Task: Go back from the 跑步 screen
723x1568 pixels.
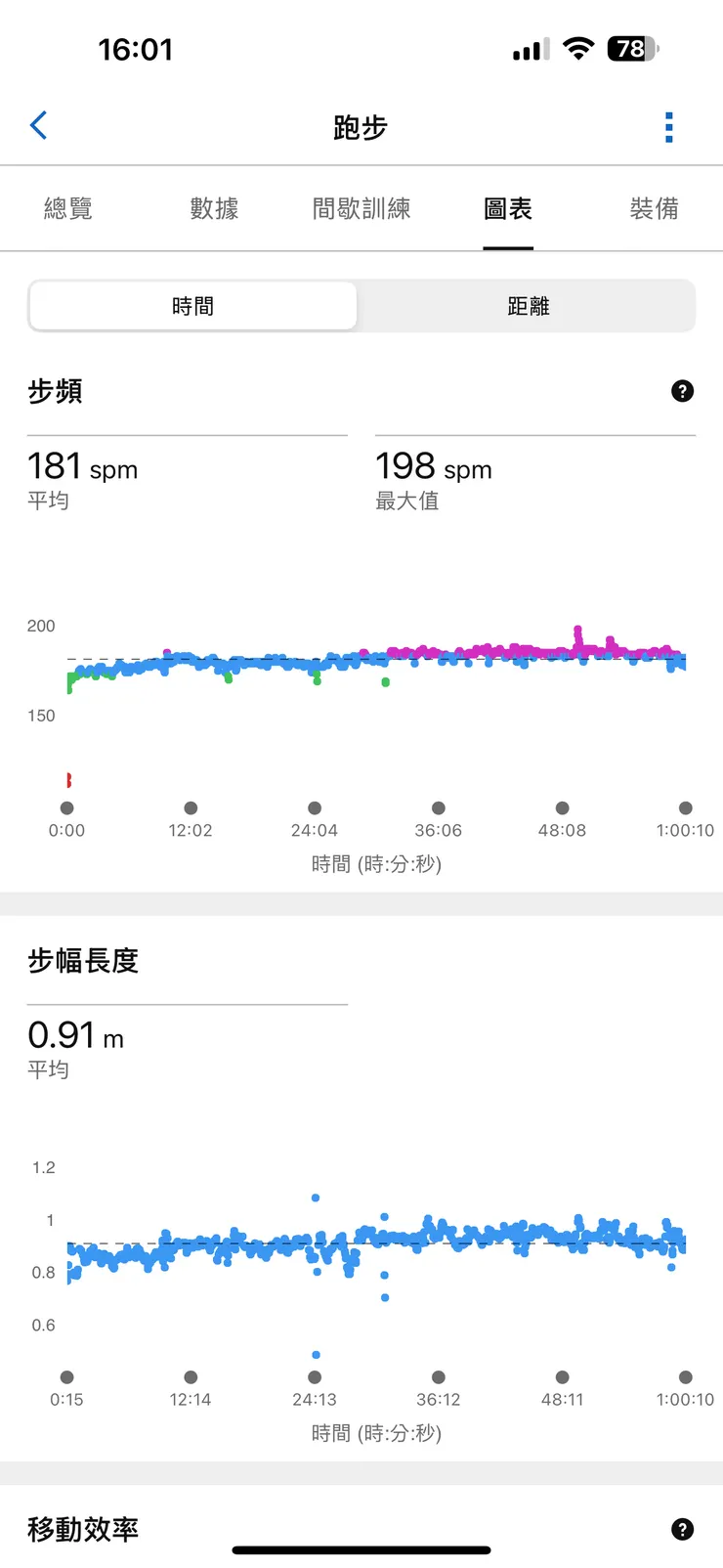Action: click(x=39, y=125)
